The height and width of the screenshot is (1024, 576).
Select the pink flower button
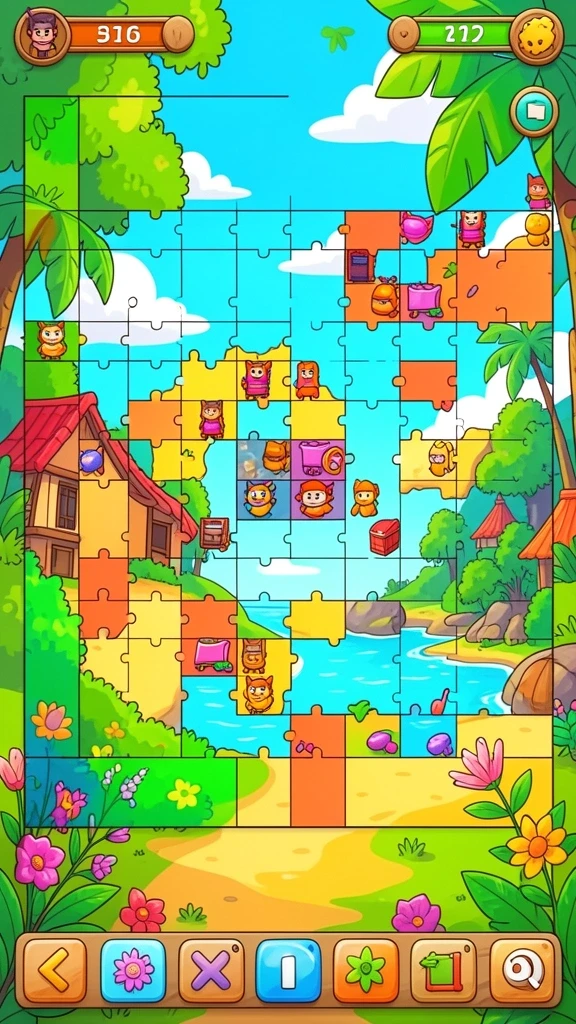[x=133, y=970]
